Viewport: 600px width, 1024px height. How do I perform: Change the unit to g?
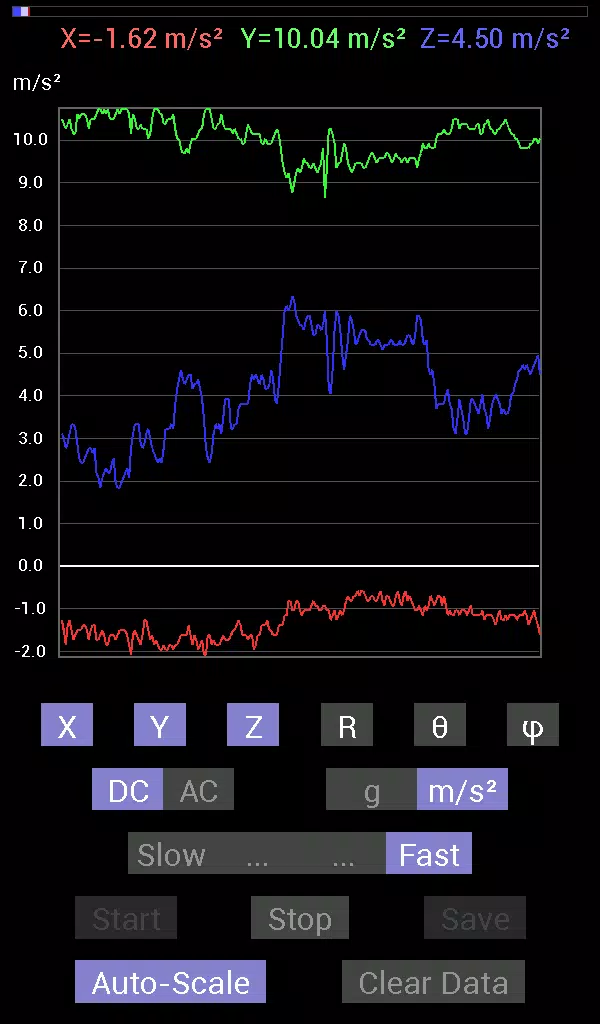point(371,789)
